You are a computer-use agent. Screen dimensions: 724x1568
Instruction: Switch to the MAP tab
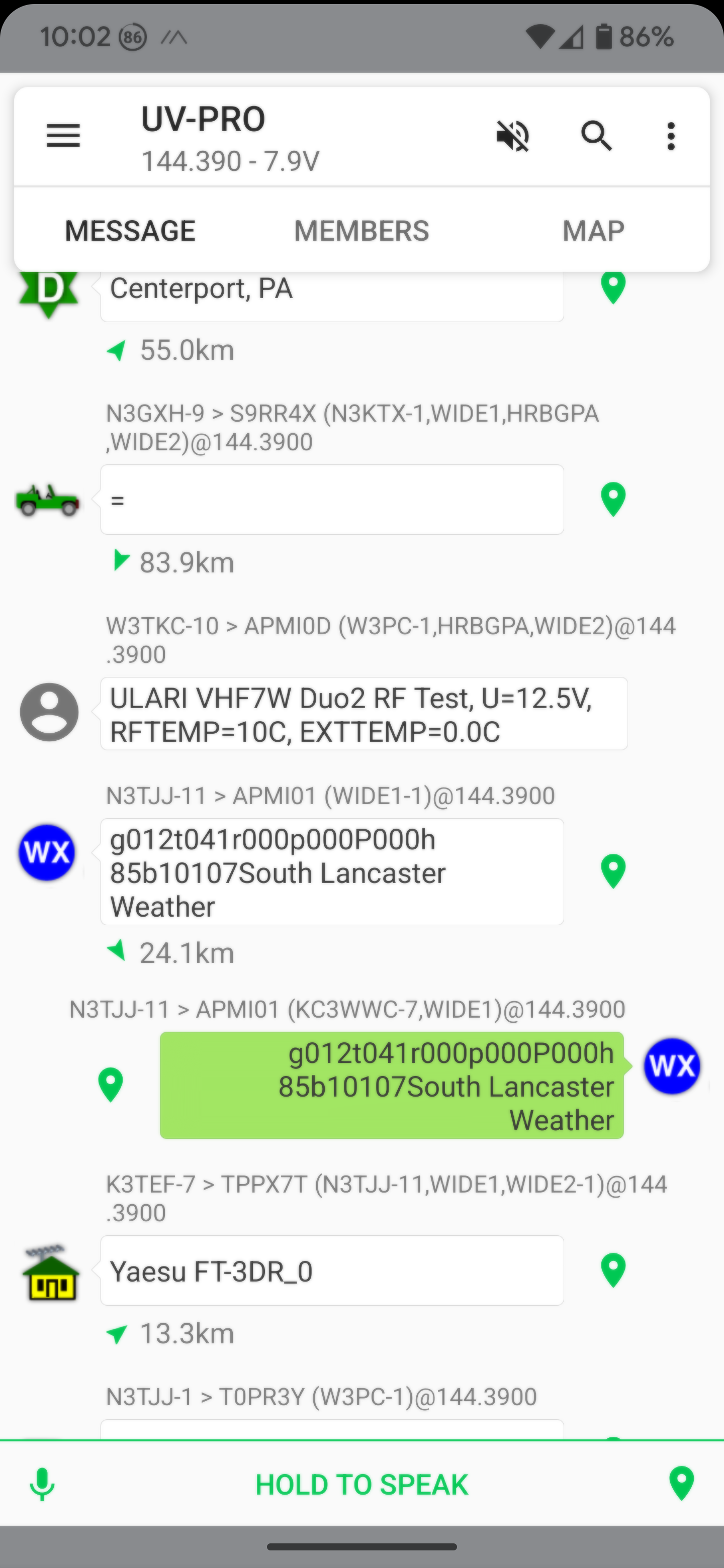pos(594,231)
